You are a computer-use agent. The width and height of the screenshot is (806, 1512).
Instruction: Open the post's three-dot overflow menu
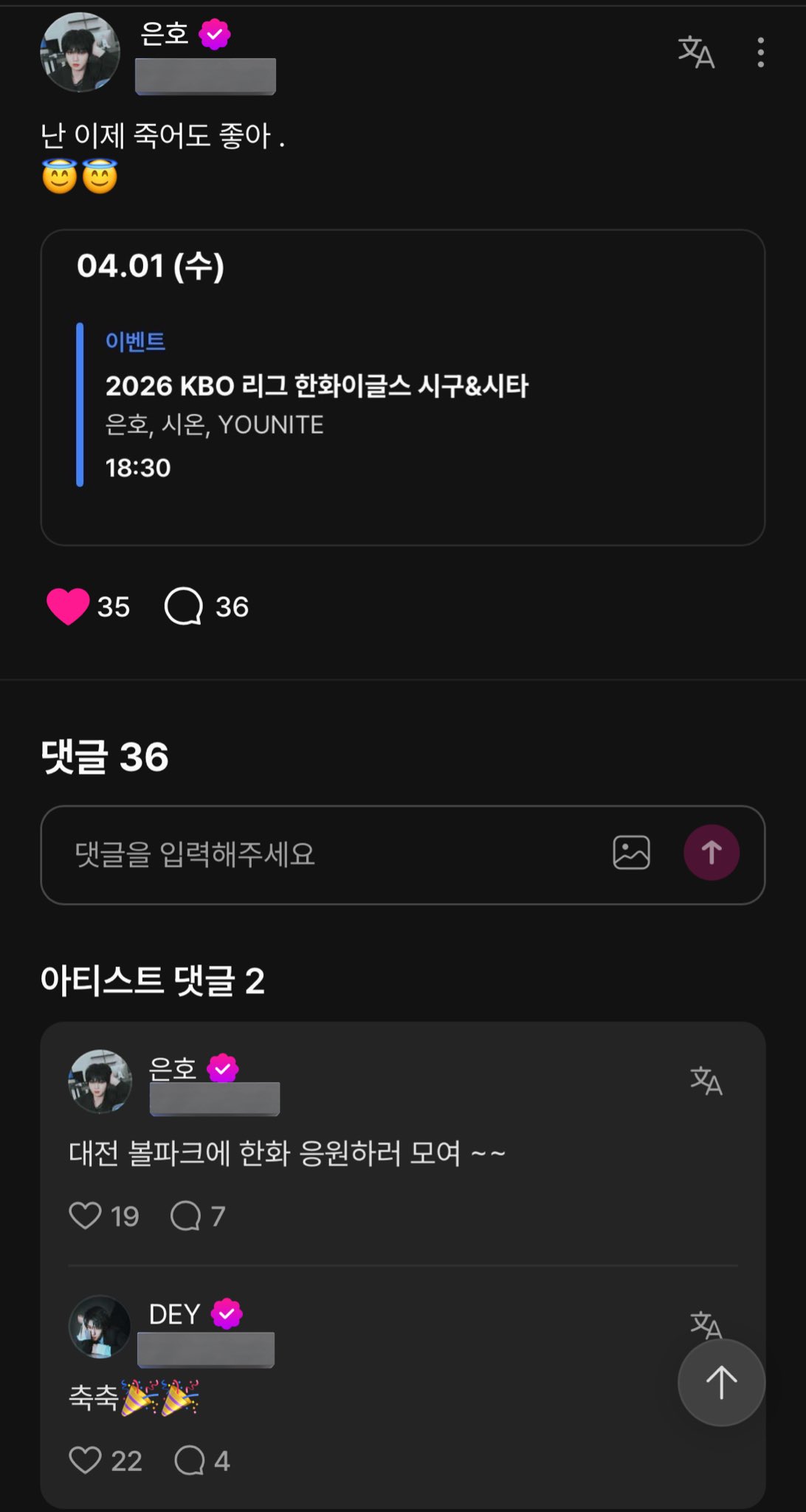pyautogui.click(x=760, y=52)
